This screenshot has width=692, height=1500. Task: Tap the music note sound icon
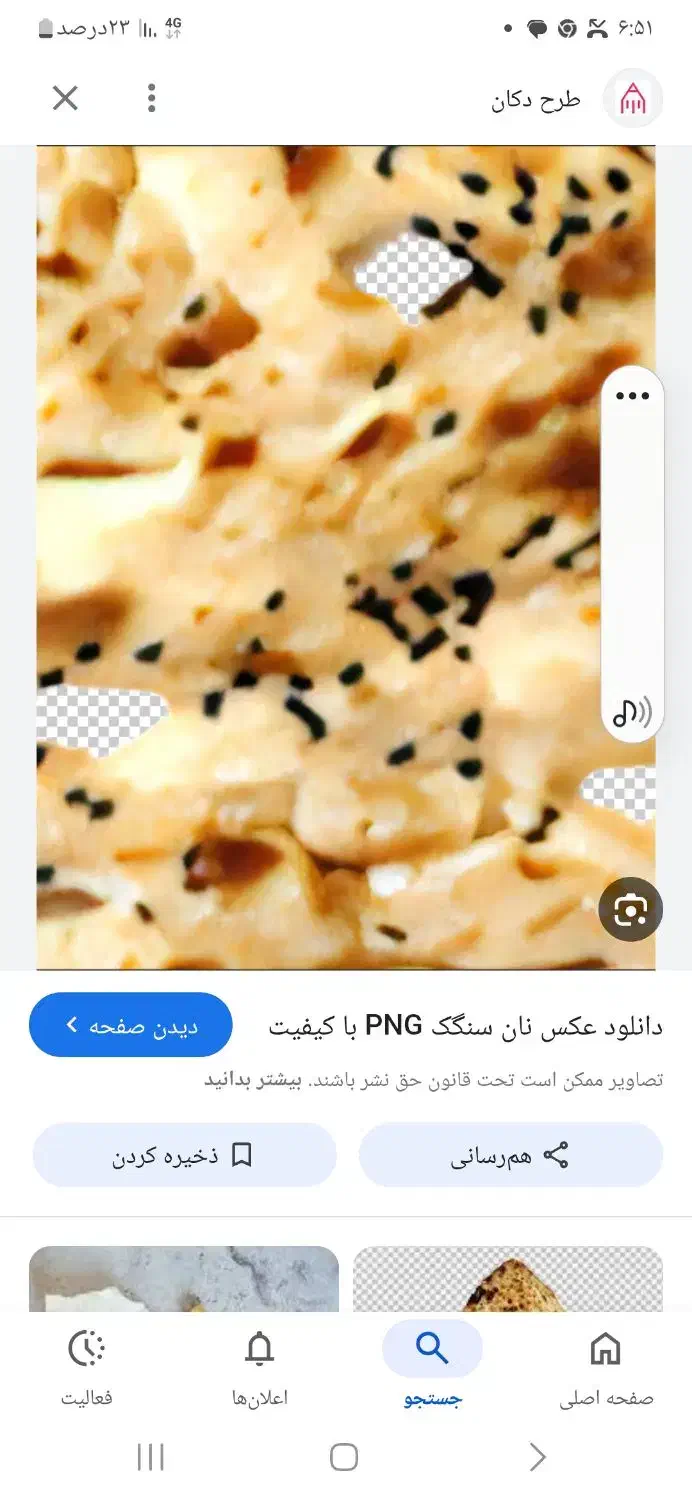point(632,712)
